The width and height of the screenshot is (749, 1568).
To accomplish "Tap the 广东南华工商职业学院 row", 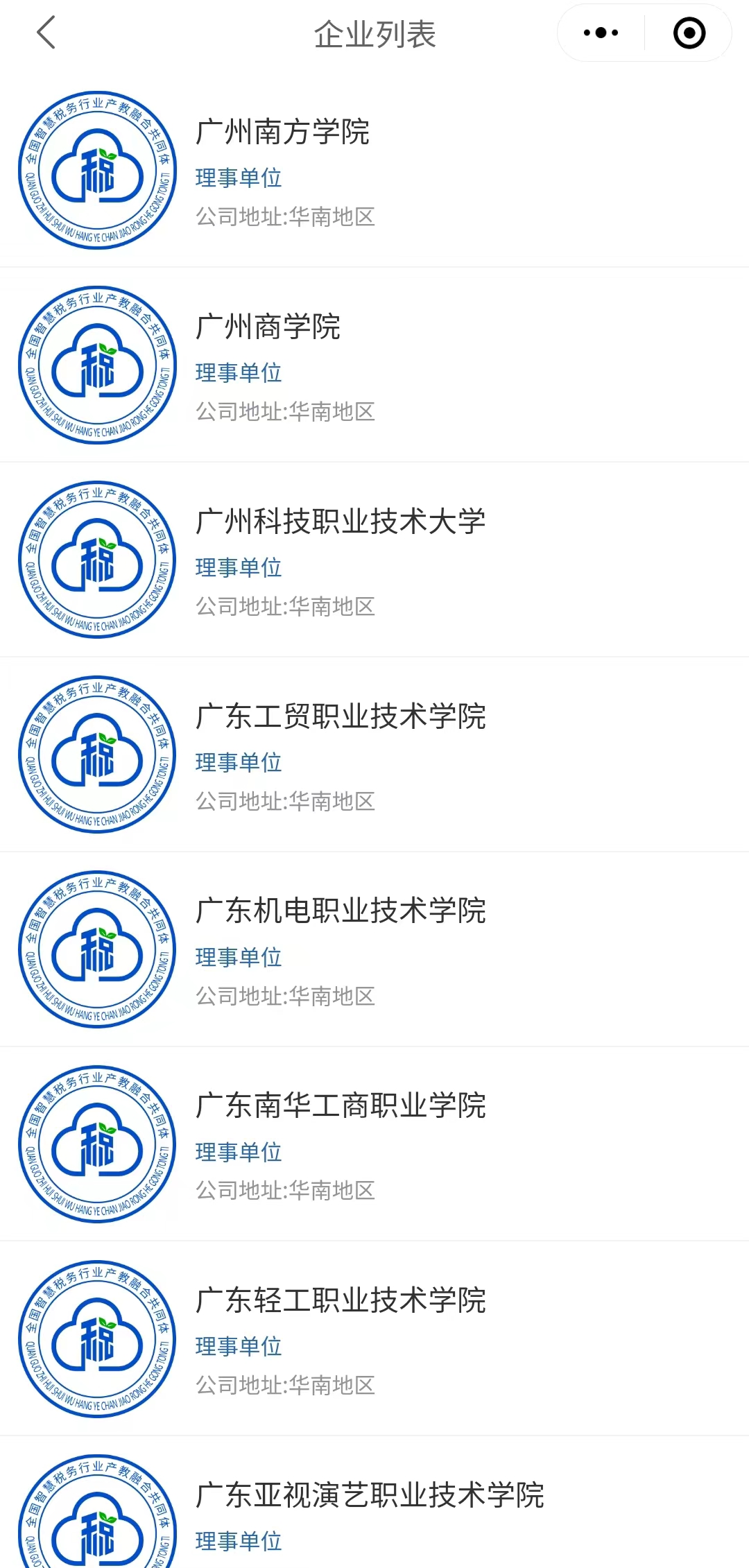I will pyautogui.click(x=341, y=1106).
